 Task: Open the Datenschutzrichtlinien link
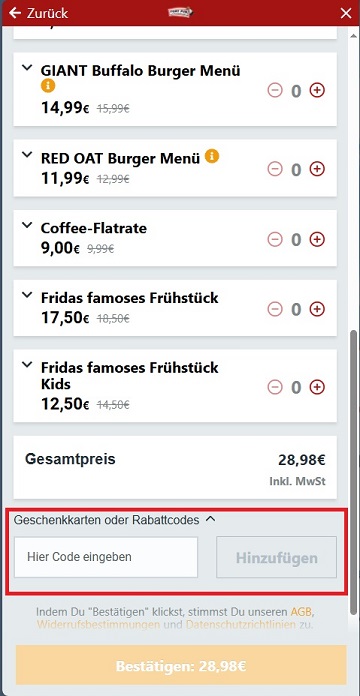240,625
